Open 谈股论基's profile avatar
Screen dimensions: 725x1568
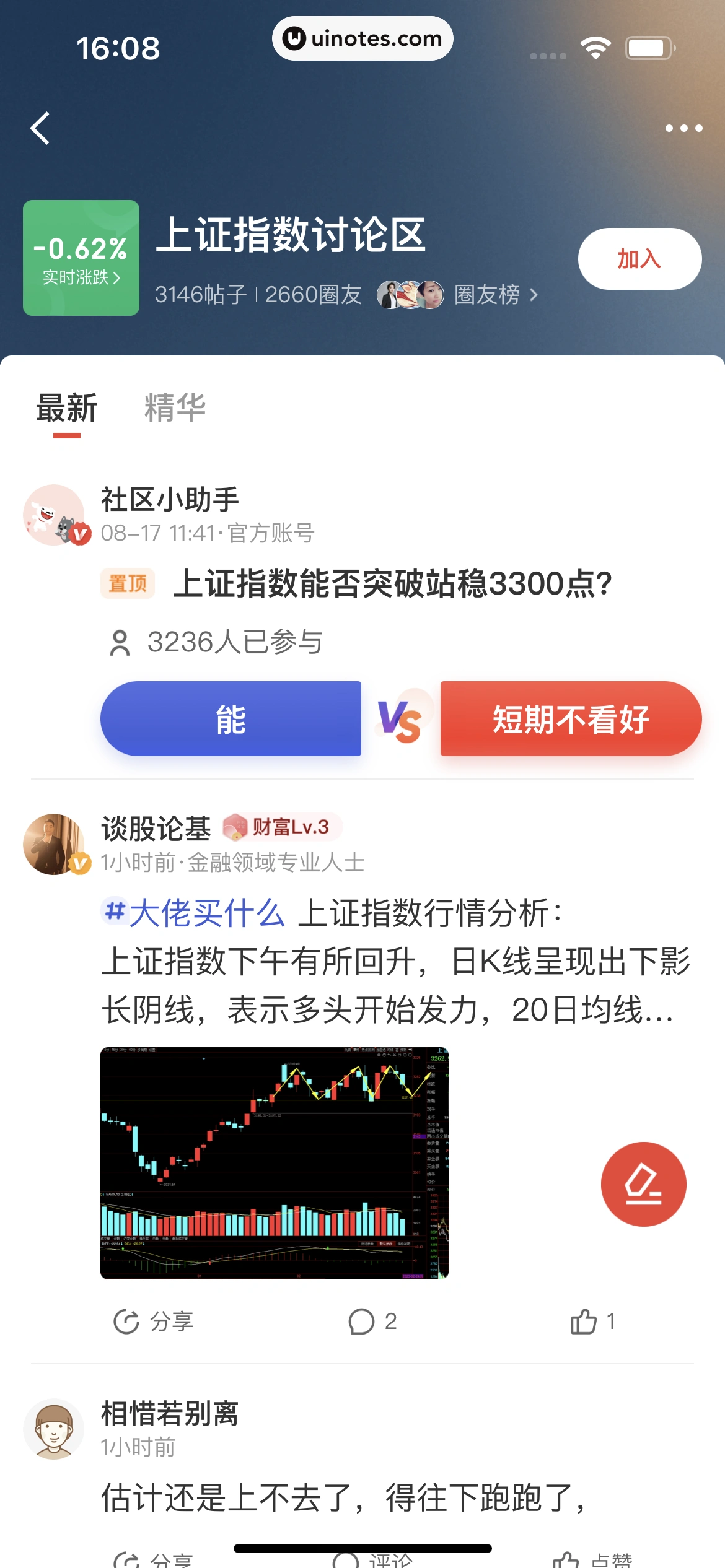pos(55,844)
